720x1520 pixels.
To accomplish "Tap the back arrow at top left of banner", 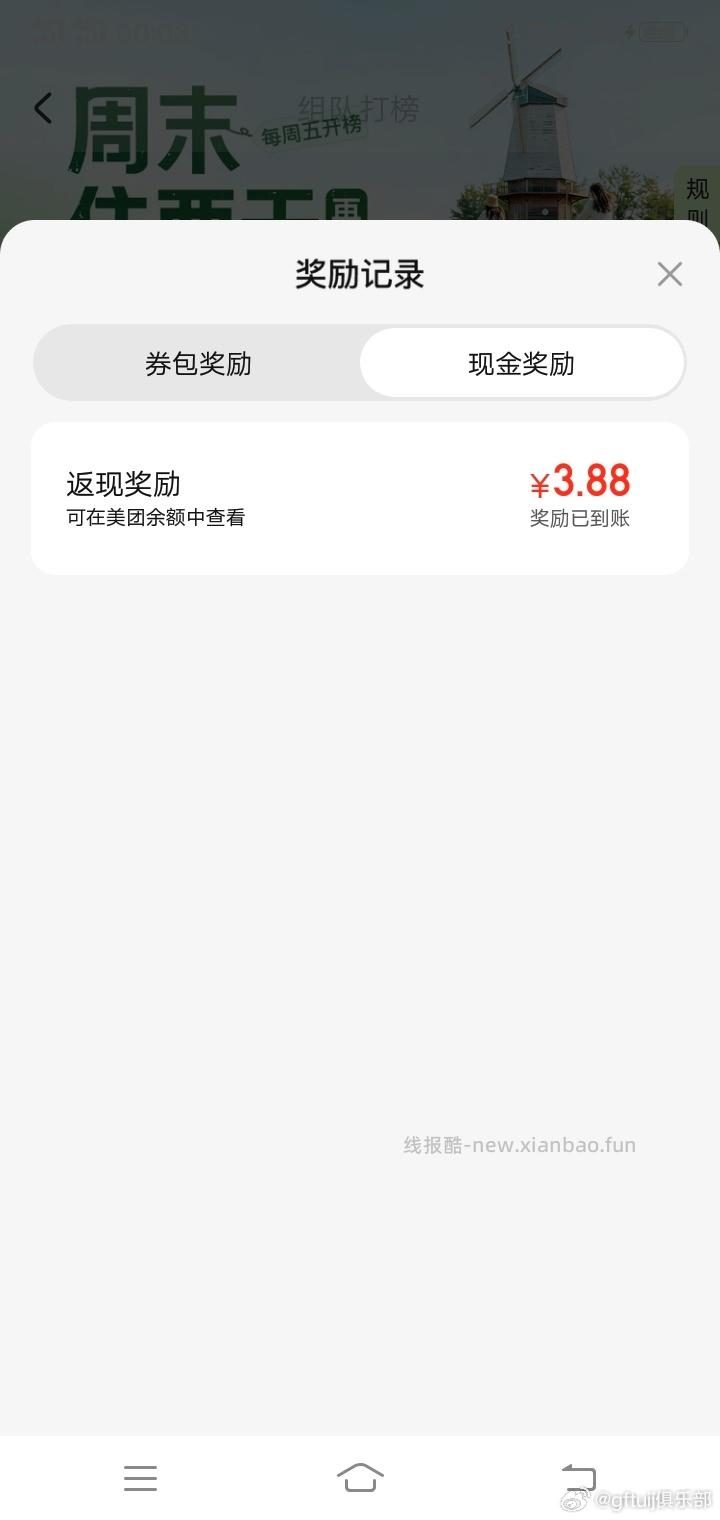I will (x=42, y=107).
